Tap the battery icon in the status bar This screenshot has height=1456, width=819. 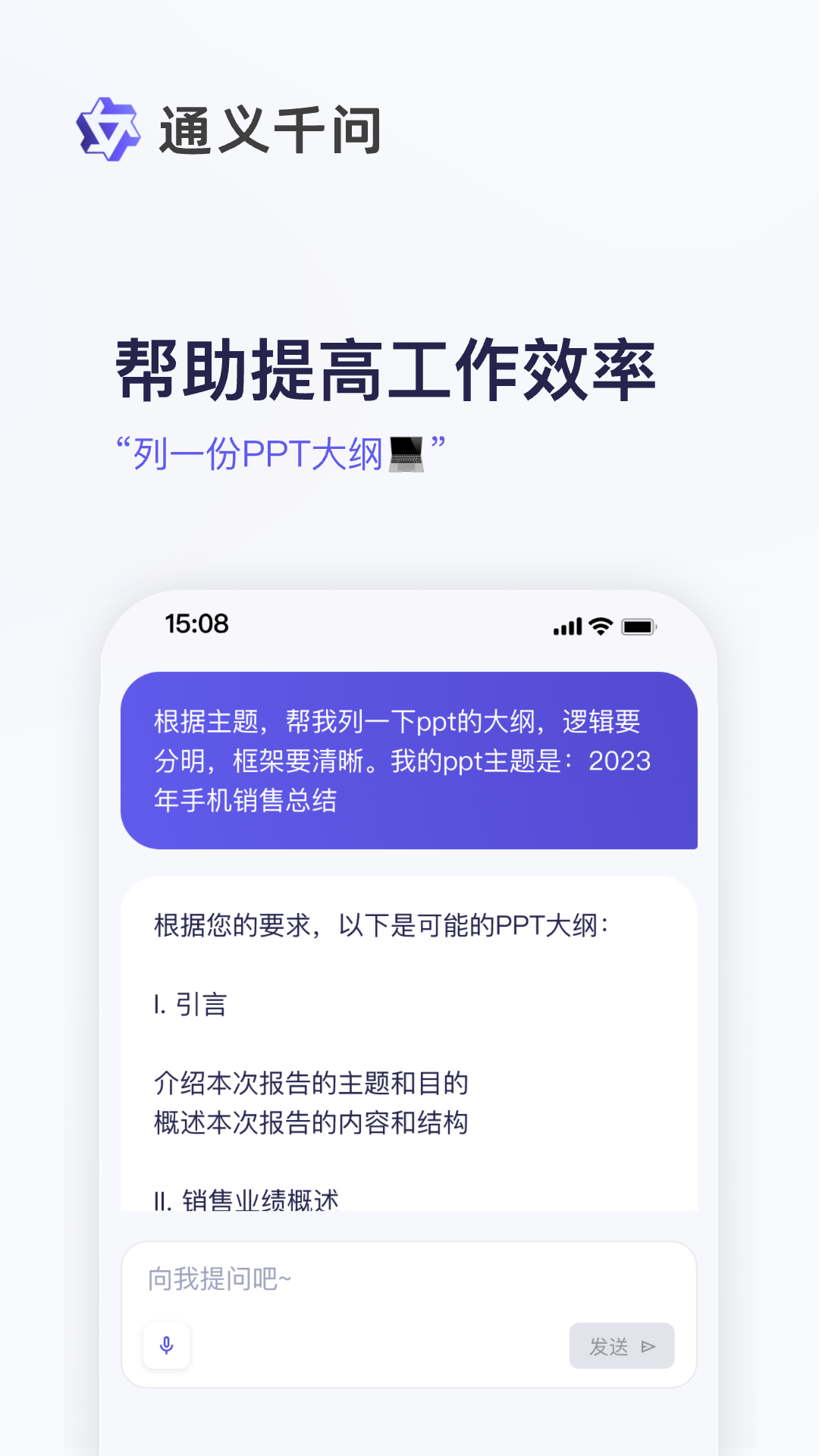point(639,626)
